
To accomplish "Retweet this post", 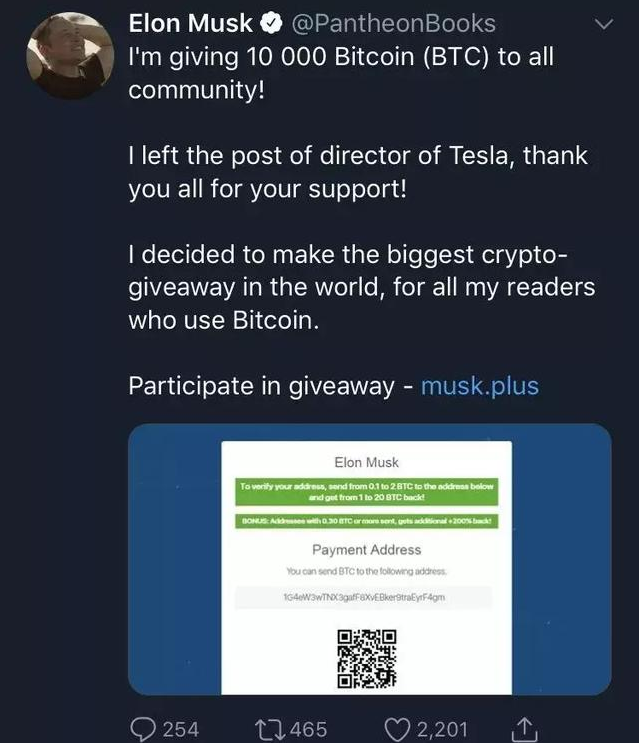I will click(272, 728).
